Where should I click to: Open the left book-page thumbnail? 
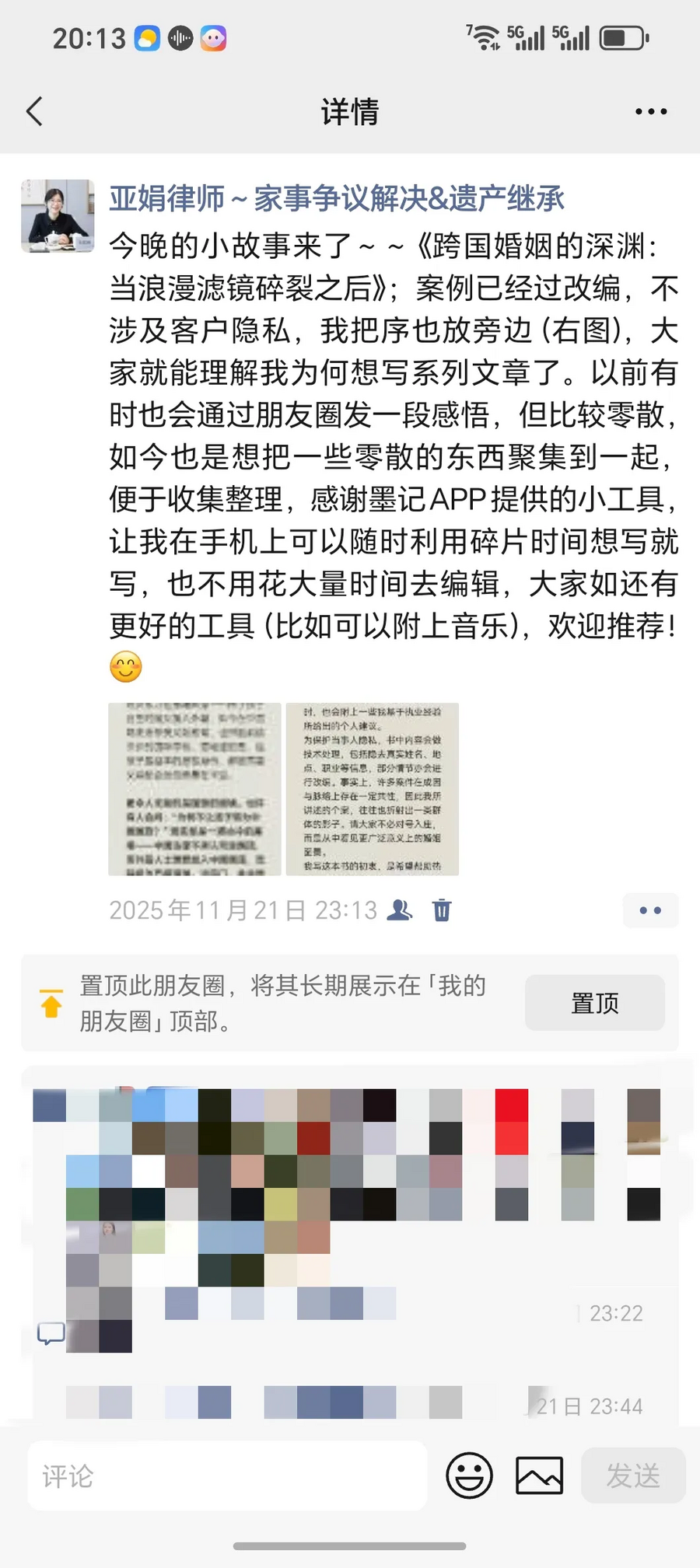[194, 789]
